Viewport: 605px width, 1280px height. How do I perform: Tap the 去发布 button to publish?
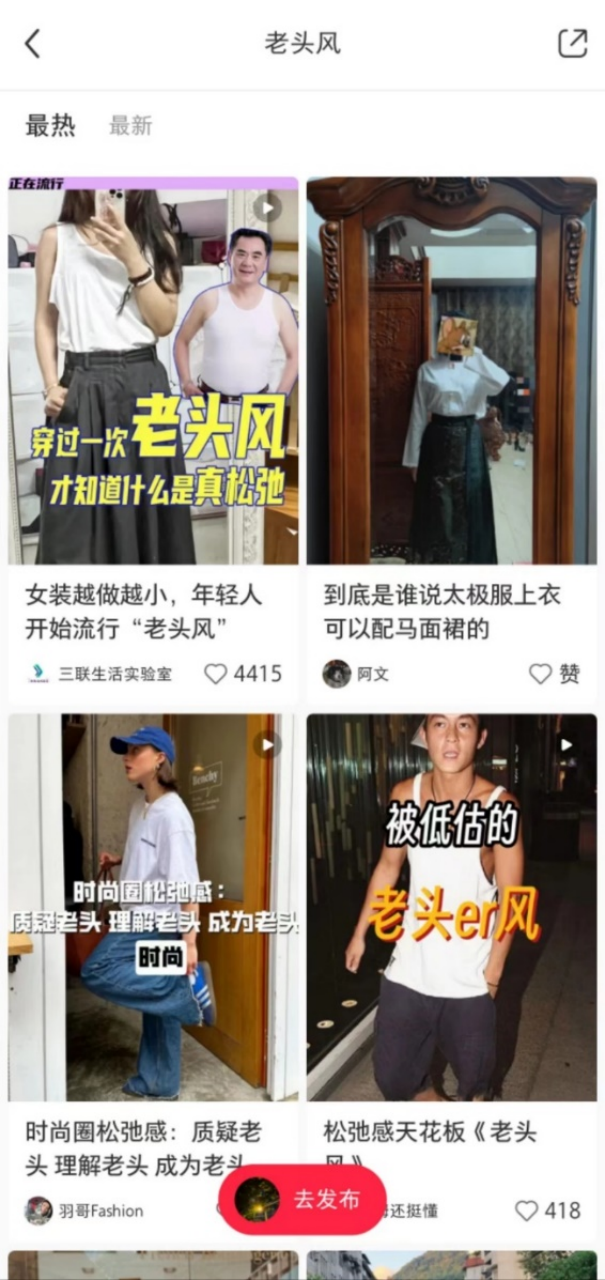coord(303,1200)
